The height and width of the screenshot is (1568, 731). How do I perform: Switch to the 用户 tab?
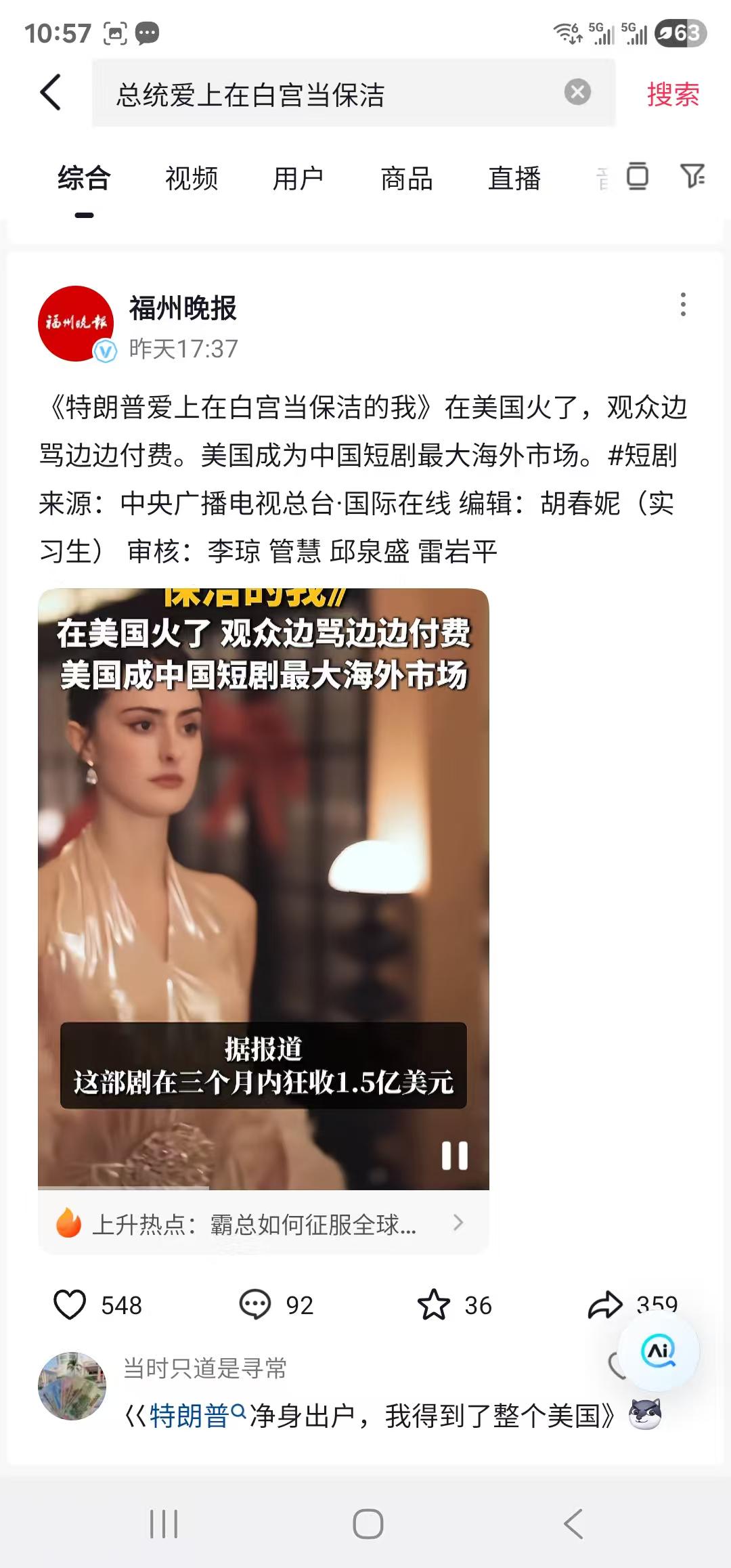[x=298, y=179]
